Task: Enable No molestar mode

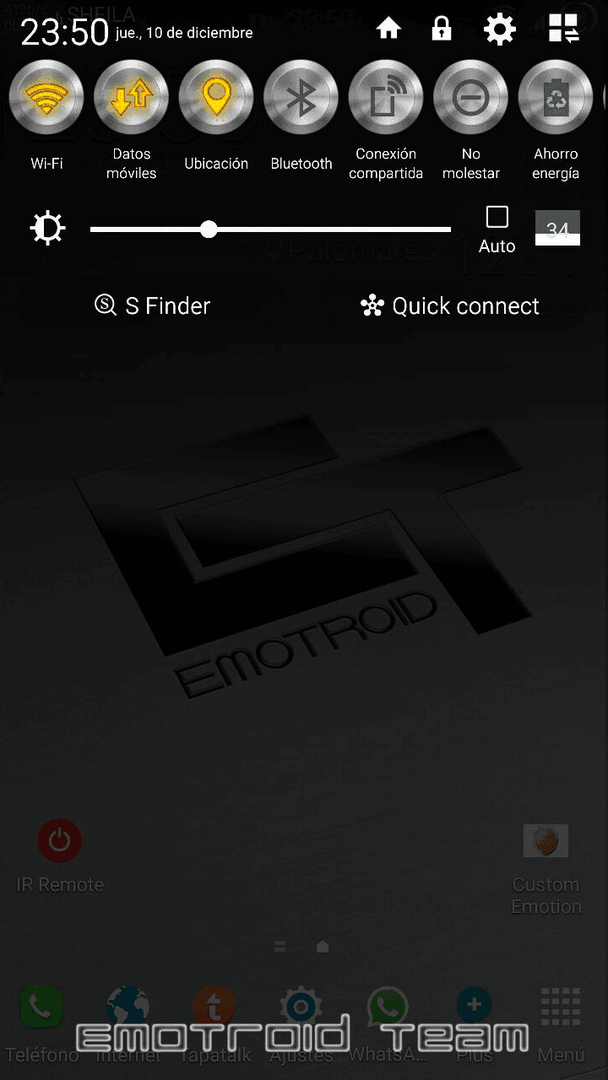Action: point(471,97)
